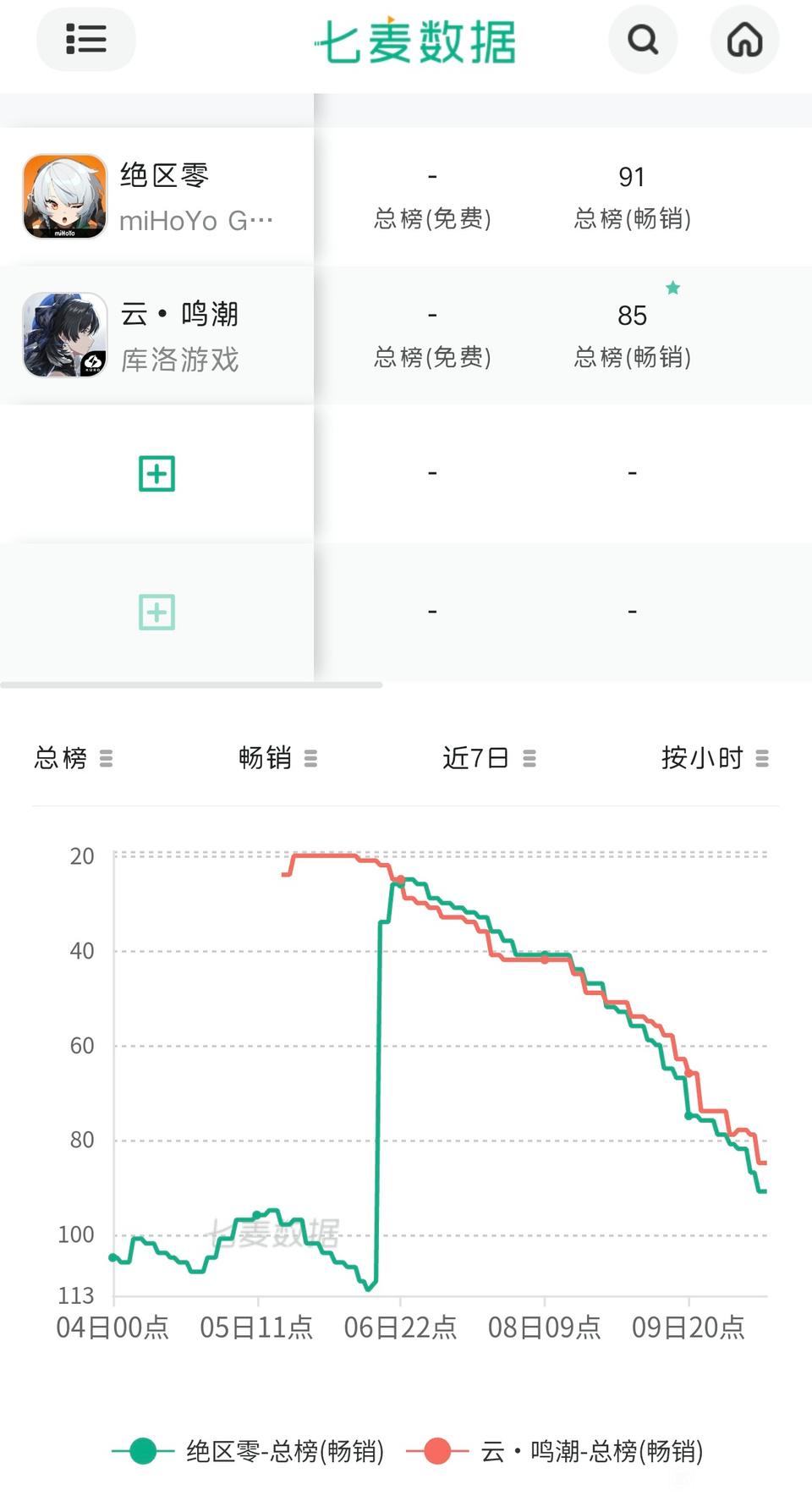812x1501 pixels.
Task: Change the 近7日 date range
Action: (x=489, y=758)
